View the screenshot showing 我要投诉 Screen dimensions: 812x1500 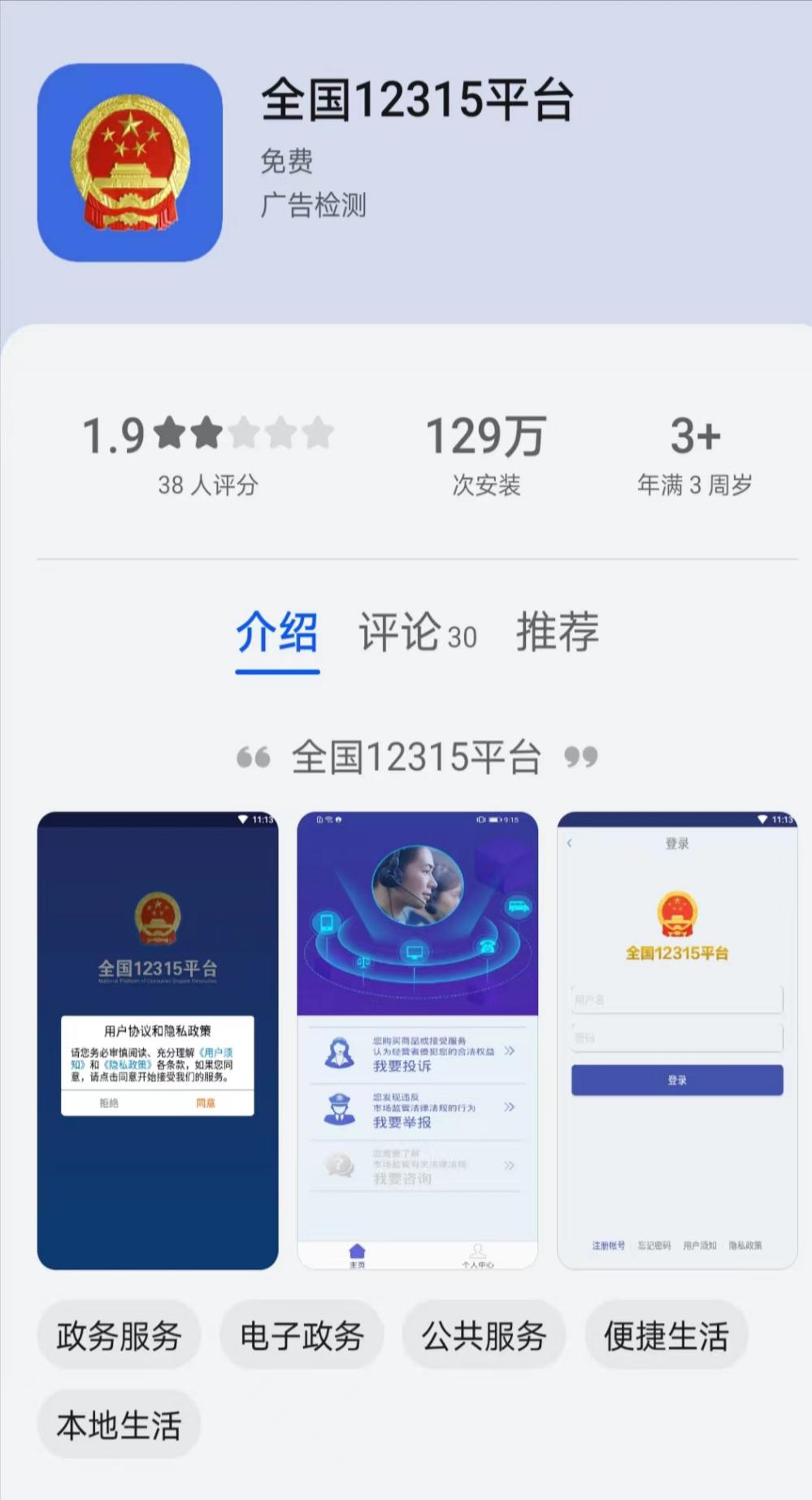417,1040
